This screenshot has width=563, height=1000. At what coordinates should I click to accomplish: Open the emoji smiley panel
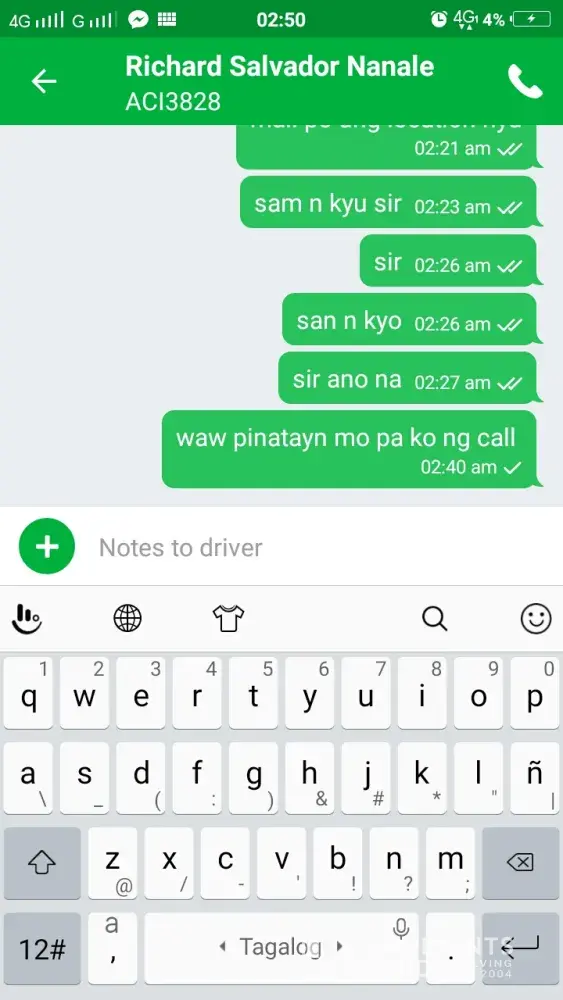(x=536, y=618)
